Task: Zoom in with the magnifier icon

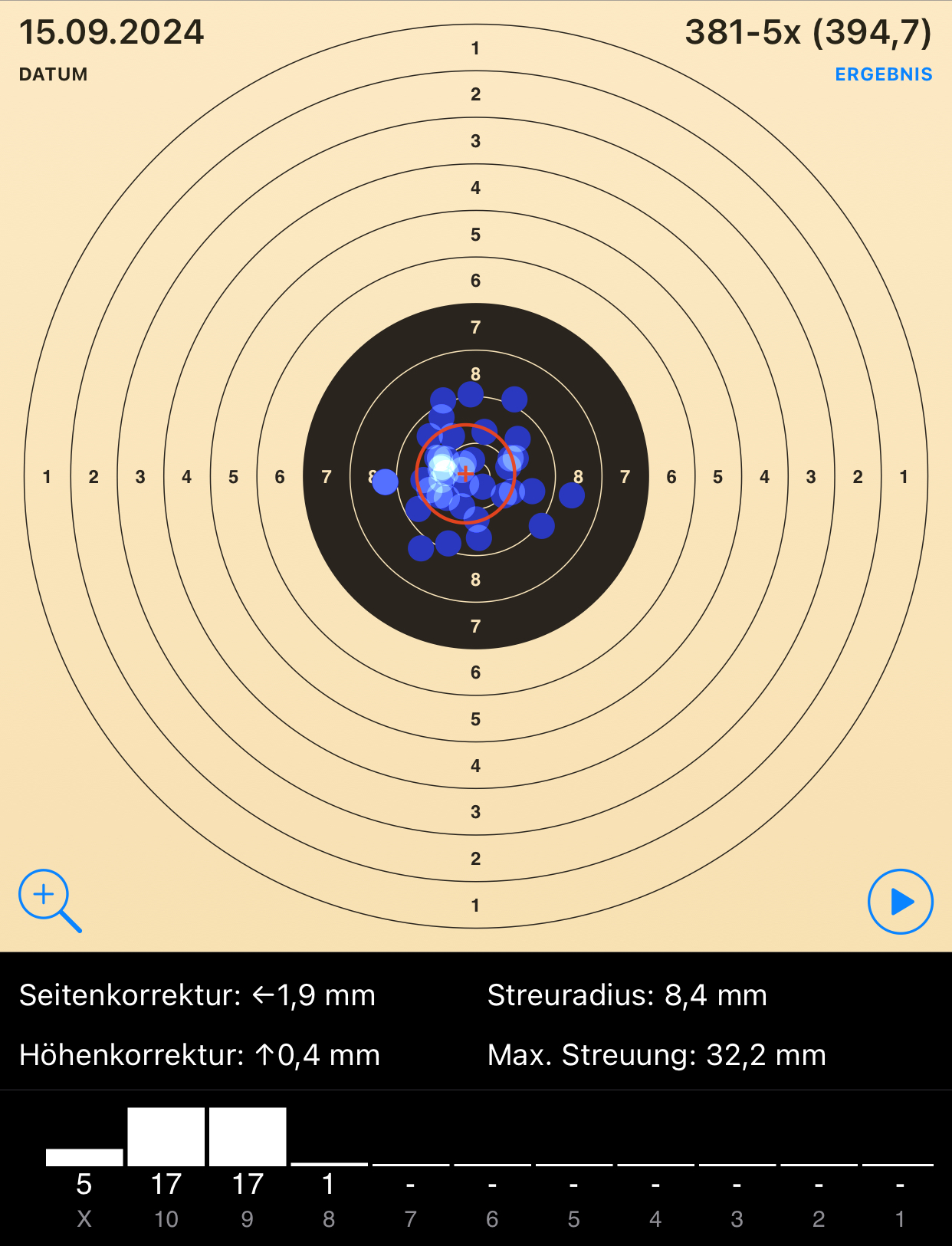Action: (x=48, y=899)
